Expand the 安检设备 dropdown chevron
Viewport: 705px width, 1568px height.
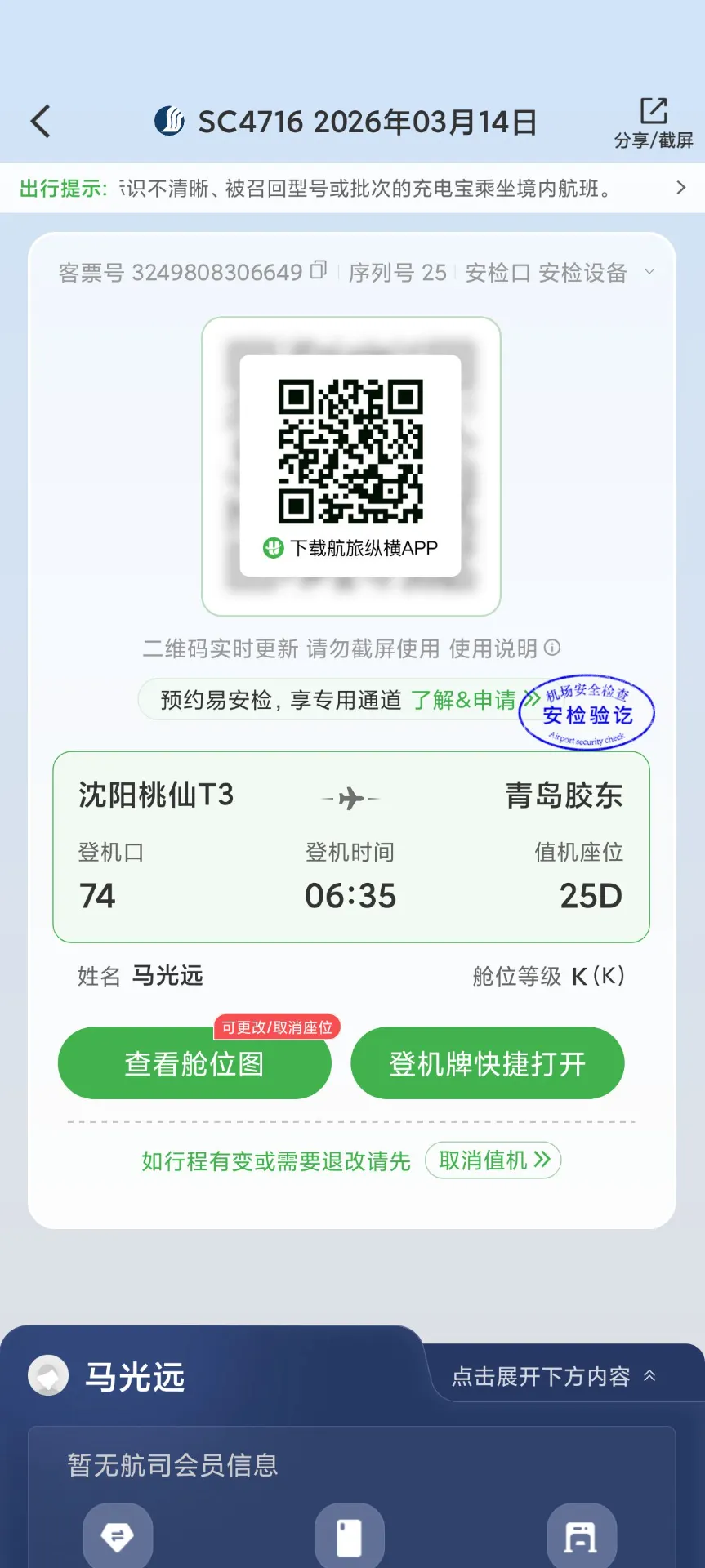[649, 271]
